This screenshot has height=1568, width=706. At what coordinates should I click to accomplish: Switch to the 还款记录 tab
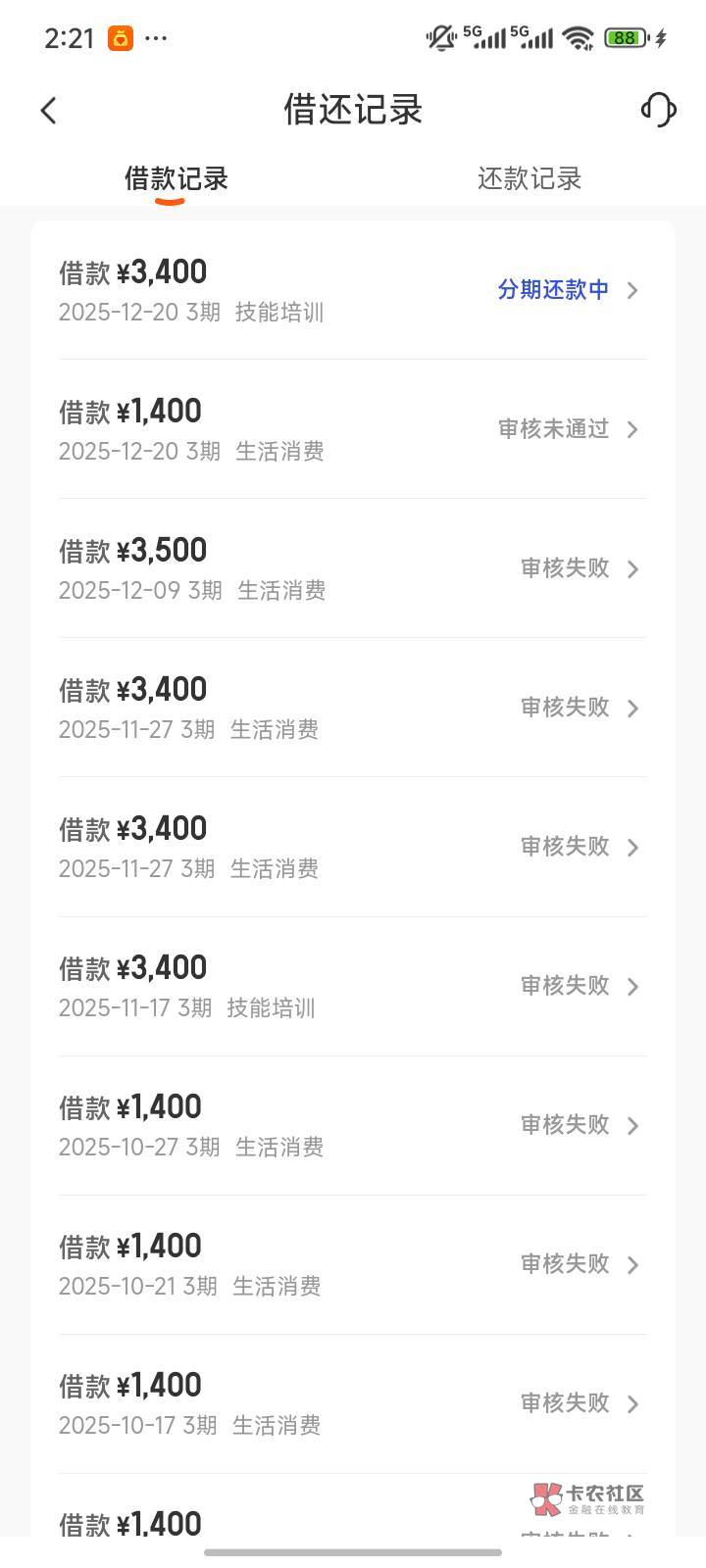[529, 178]
